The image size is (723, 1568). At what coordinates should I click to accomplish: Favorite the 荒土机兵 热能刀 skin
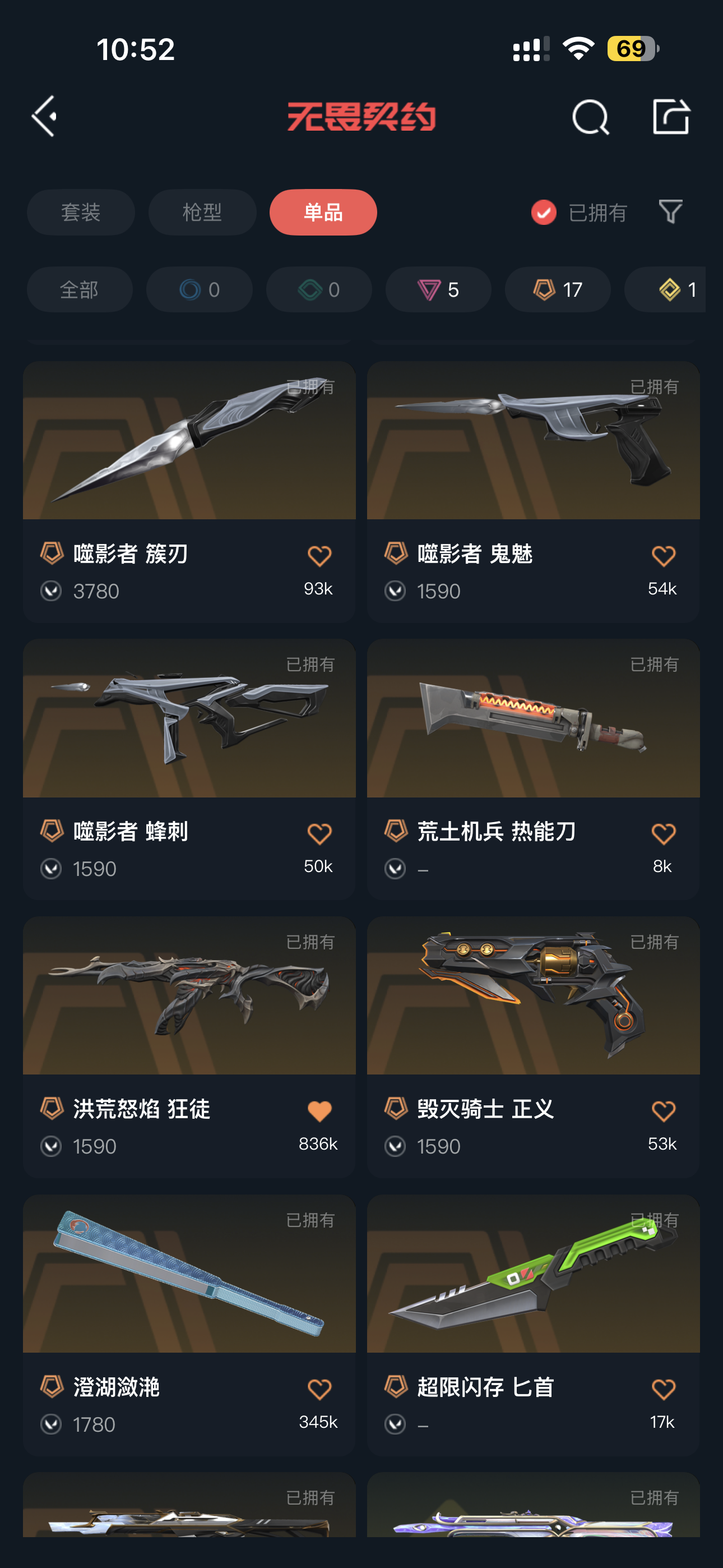tap(662, 833)
